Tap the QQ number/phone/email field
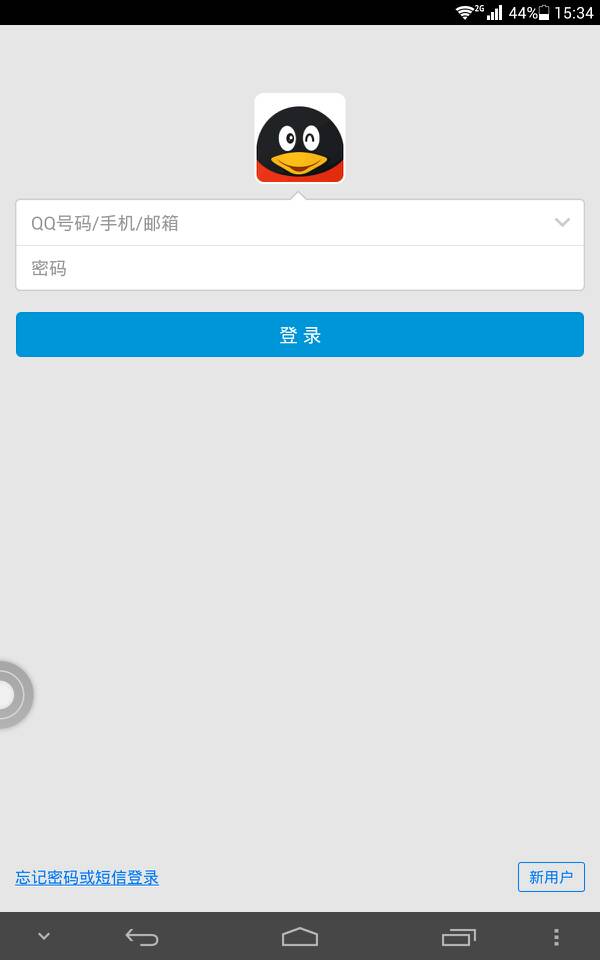The width and height of the screenshot is (600, 960). coord(280,223)
